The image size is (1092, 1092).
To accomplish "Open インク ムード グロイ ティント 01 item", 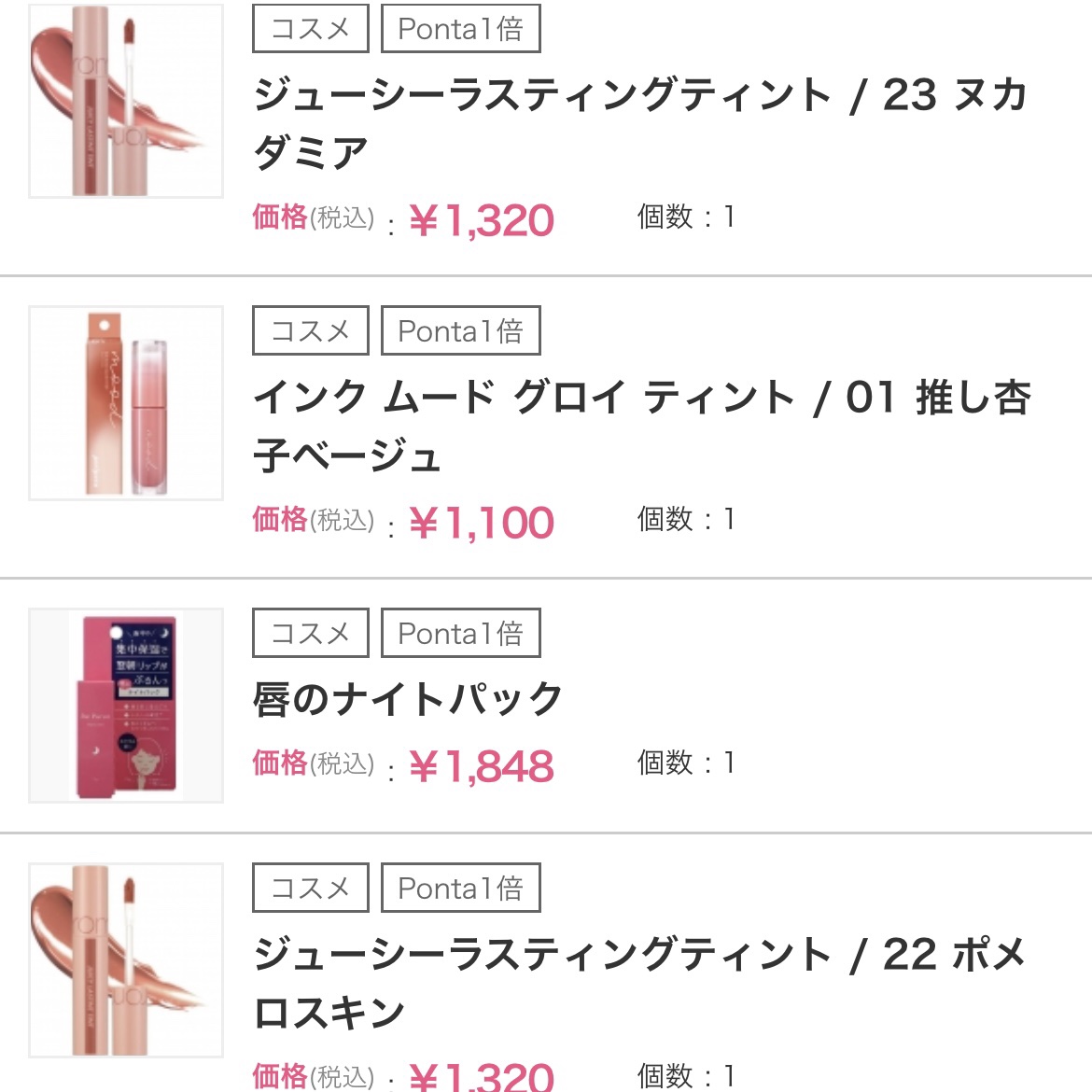I will pyautogui.click(x=640, y=425).
